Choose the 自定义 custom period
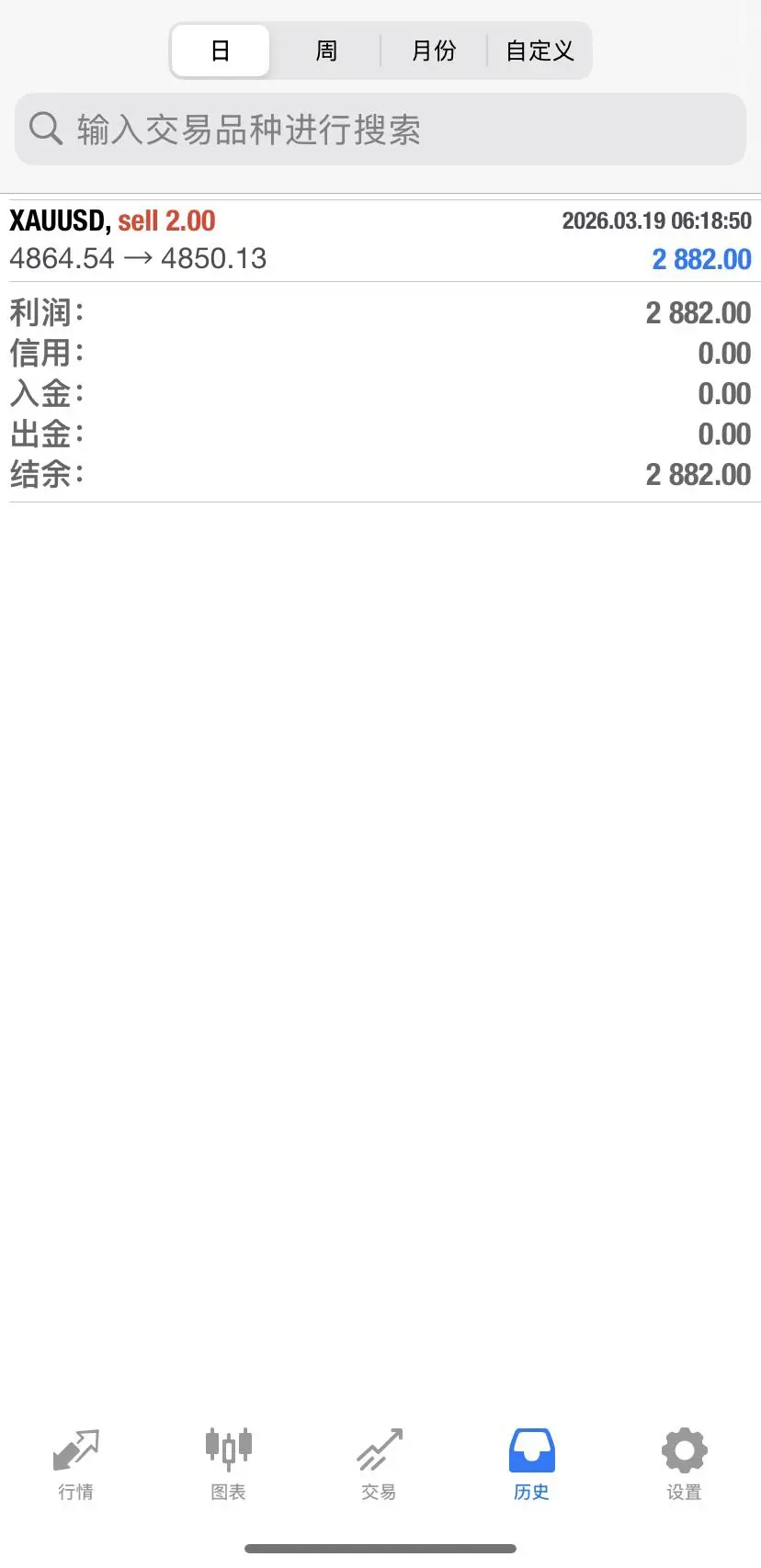This screenshot has width=761, height=1568. click(x=540, y=51)
